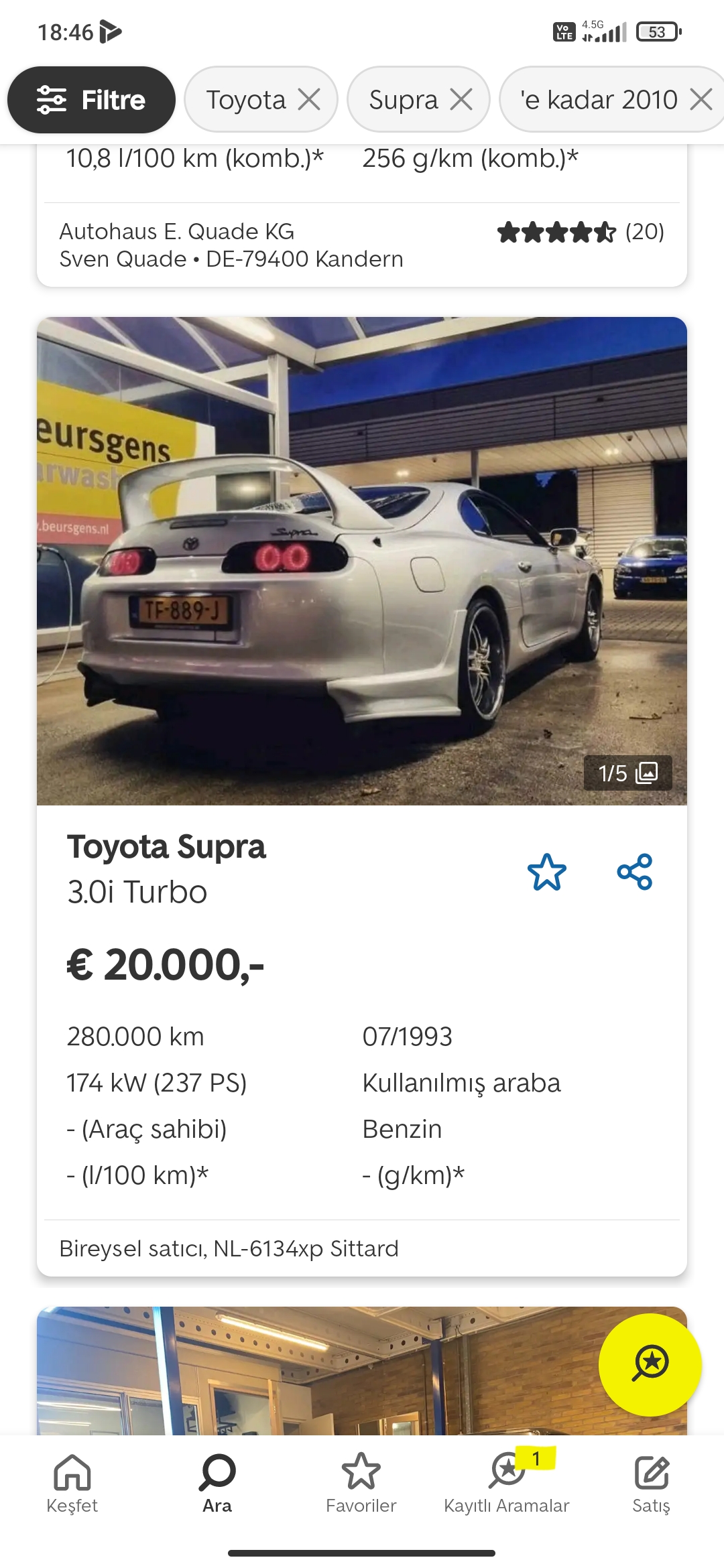Viewport: 724px width, 1568px height.
Task: View Kayıtlı Aramalar saved searches
Action: [507, 1483]
